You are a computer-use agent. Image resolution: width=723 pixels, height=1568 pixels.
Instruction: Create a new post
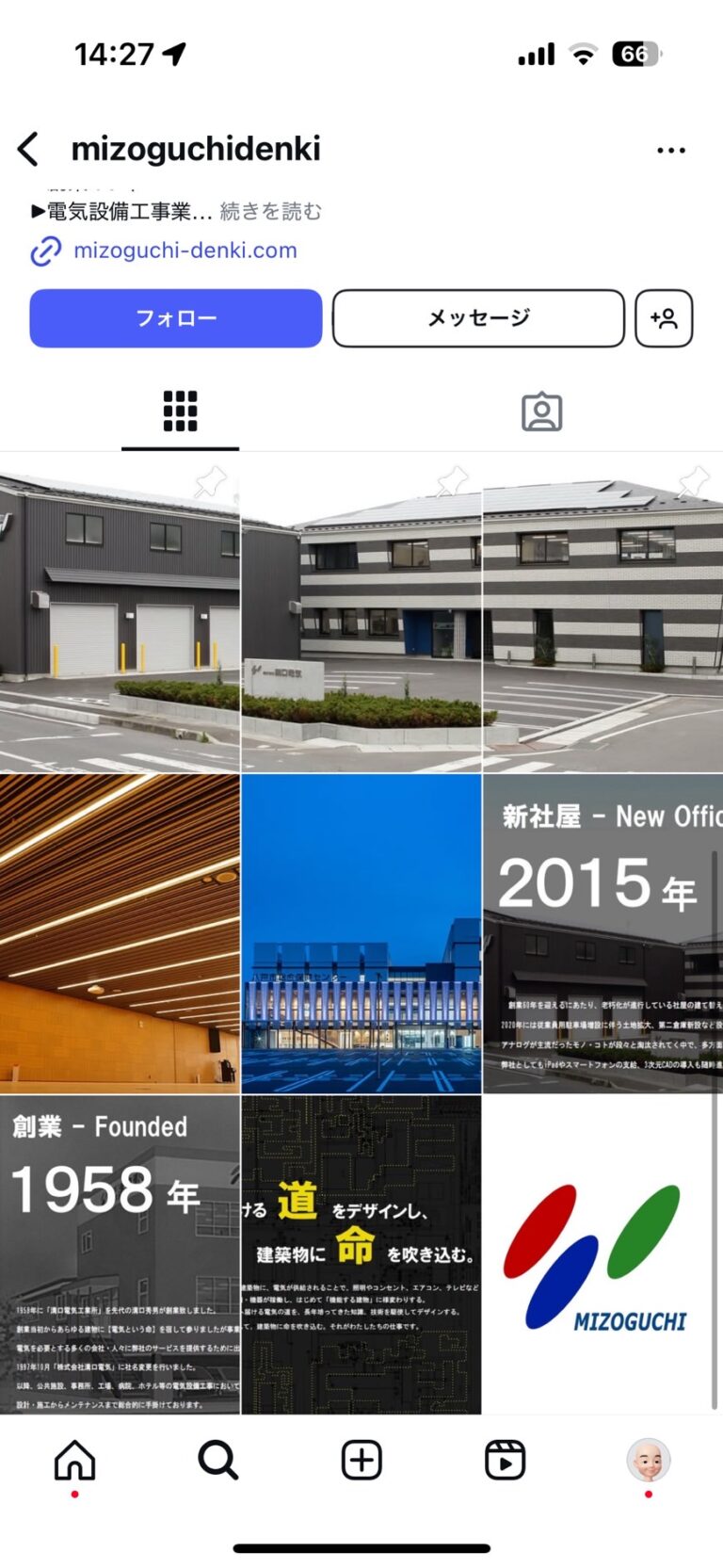pyautogui.click(x=361, y=1461)
